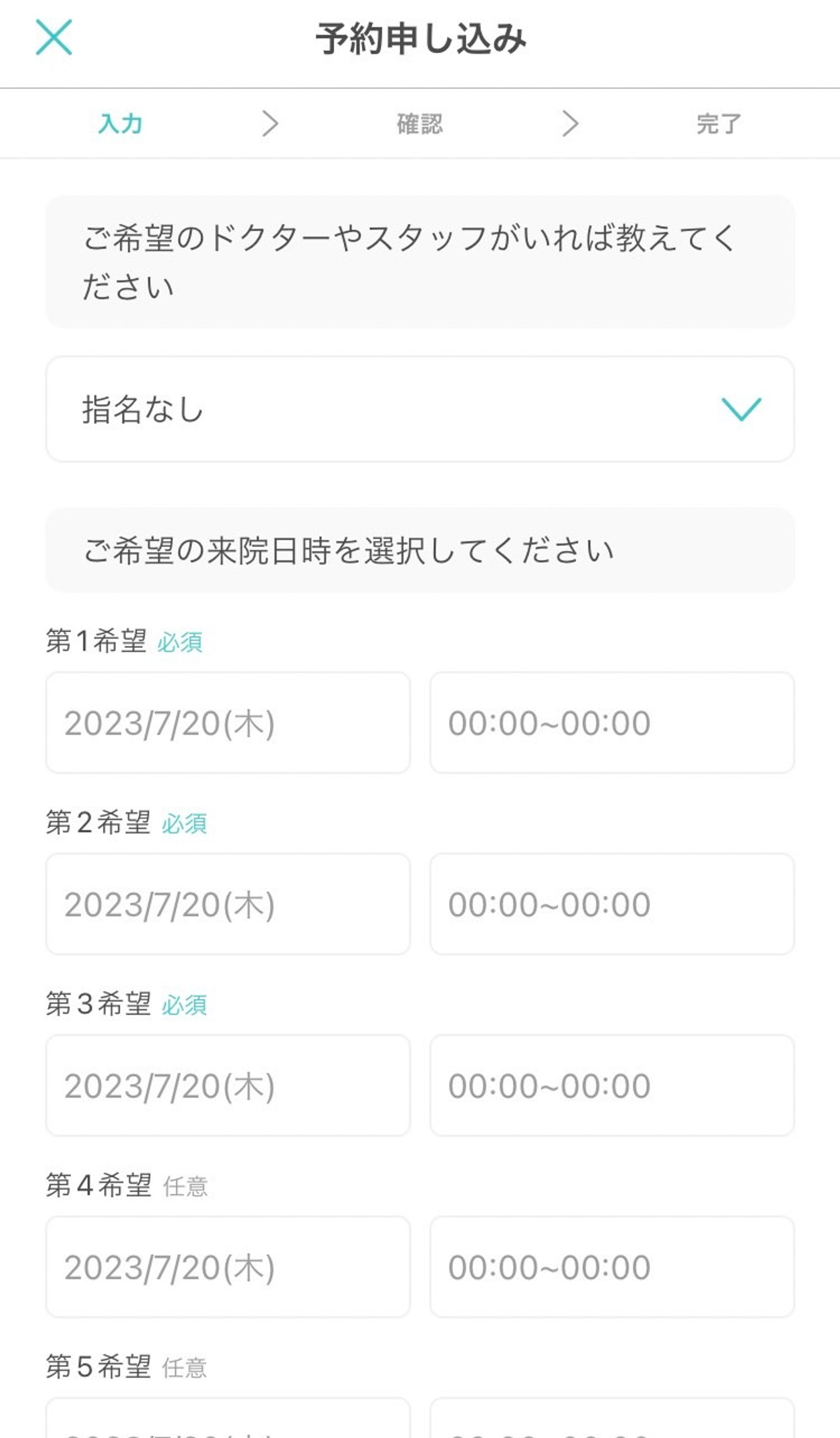Expand the 指名なし staff dropdown

420,409
